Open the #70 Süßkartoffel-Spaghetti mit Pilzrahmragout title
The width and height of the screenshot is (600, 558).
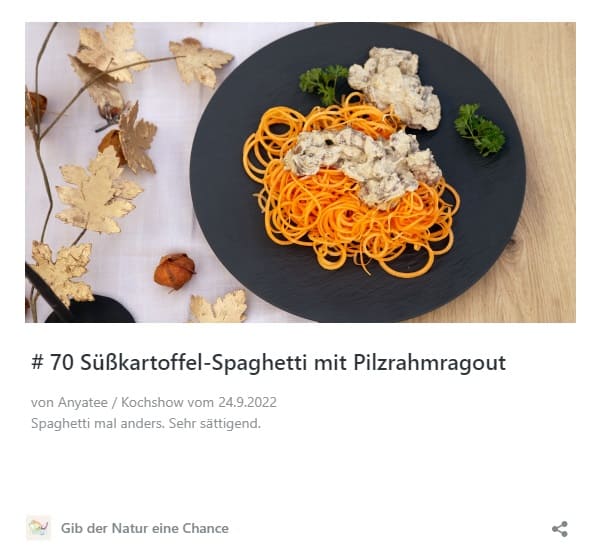[268, 363]
